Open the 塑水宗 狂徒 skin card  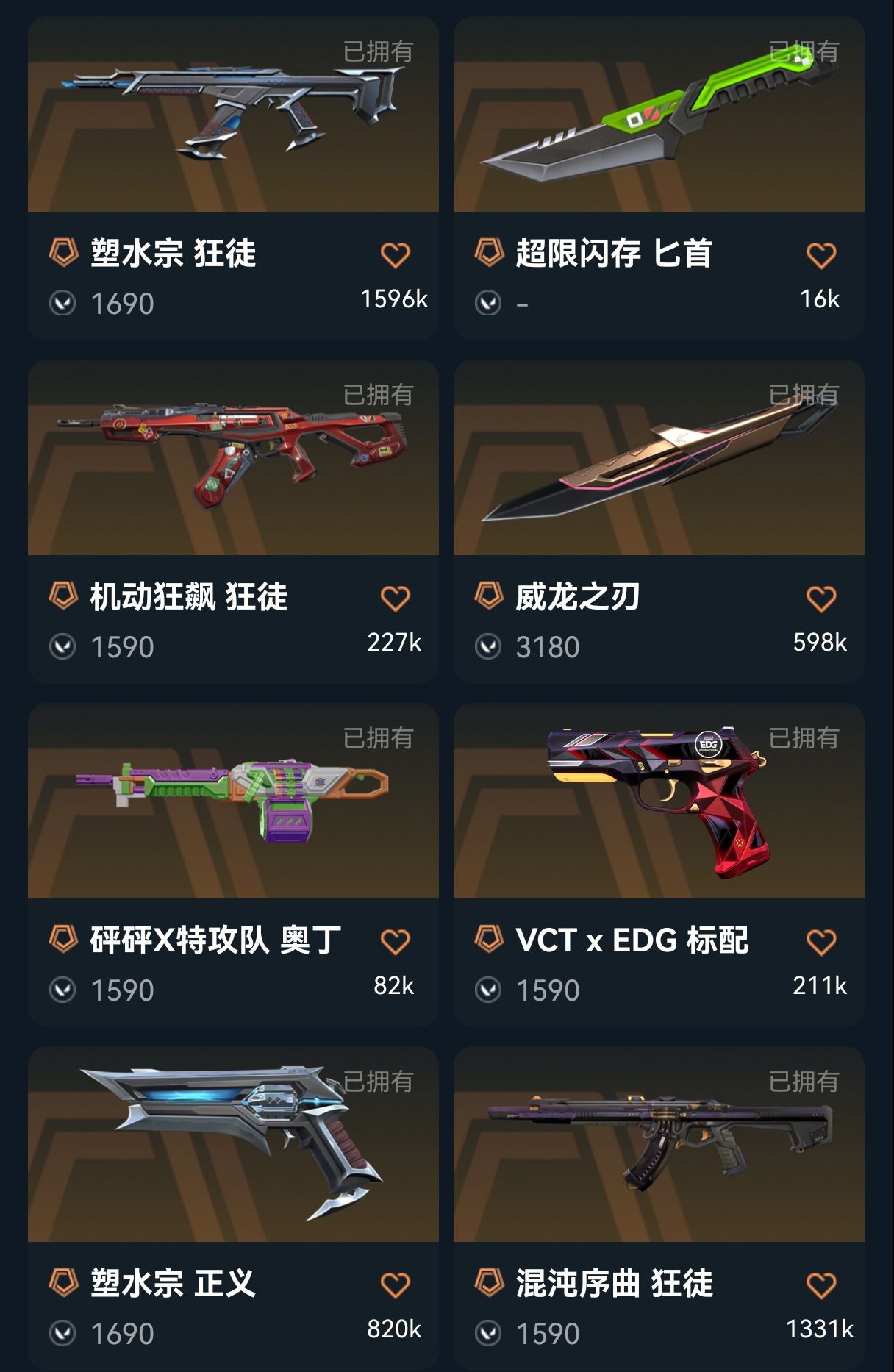[233, 118]
